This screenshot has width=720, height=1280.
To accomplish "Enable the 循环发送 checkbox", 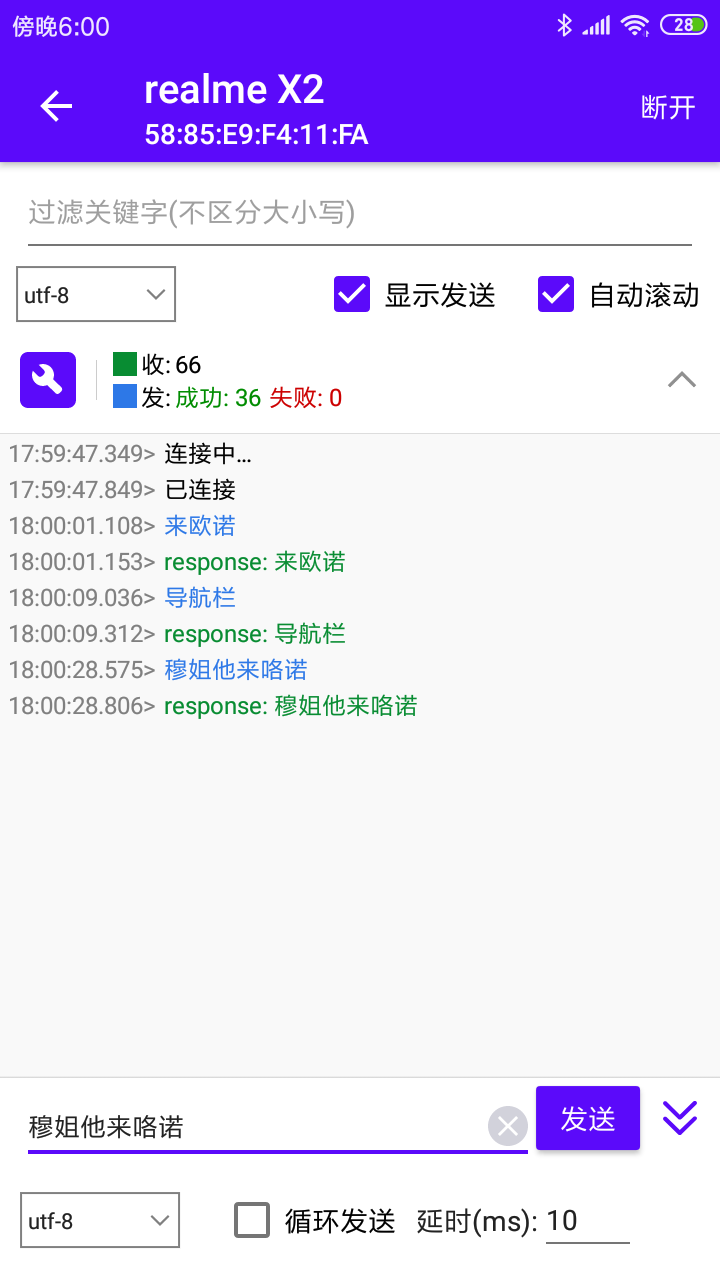I will pos(252,1220).
